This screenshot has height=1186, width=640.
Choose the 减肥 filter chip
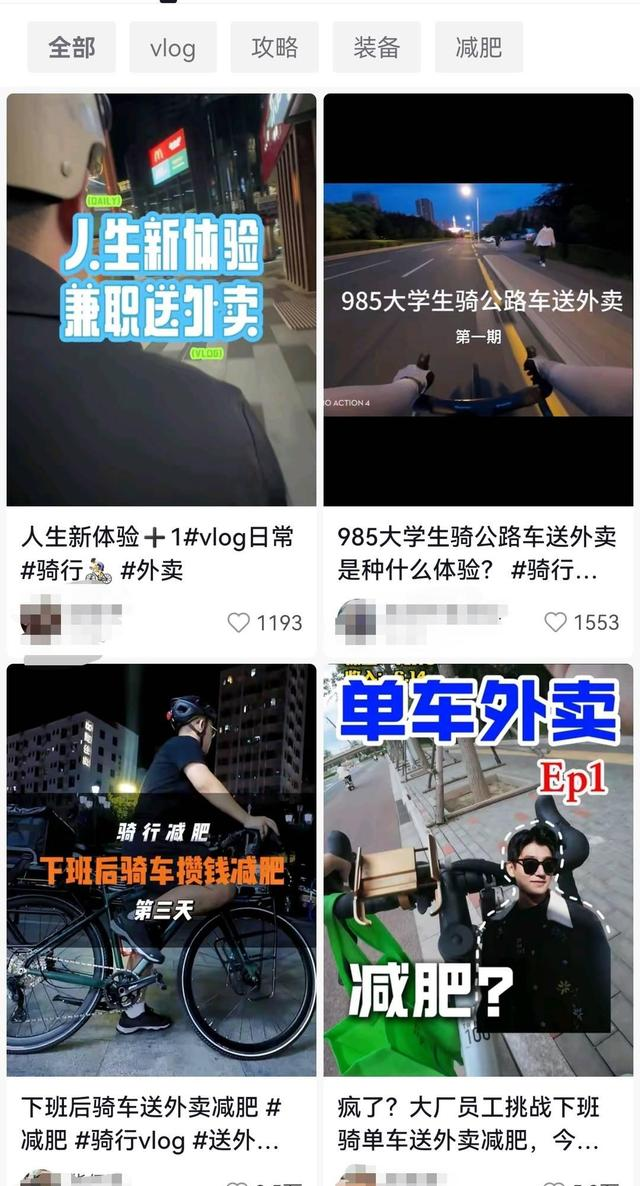point(478,47)
